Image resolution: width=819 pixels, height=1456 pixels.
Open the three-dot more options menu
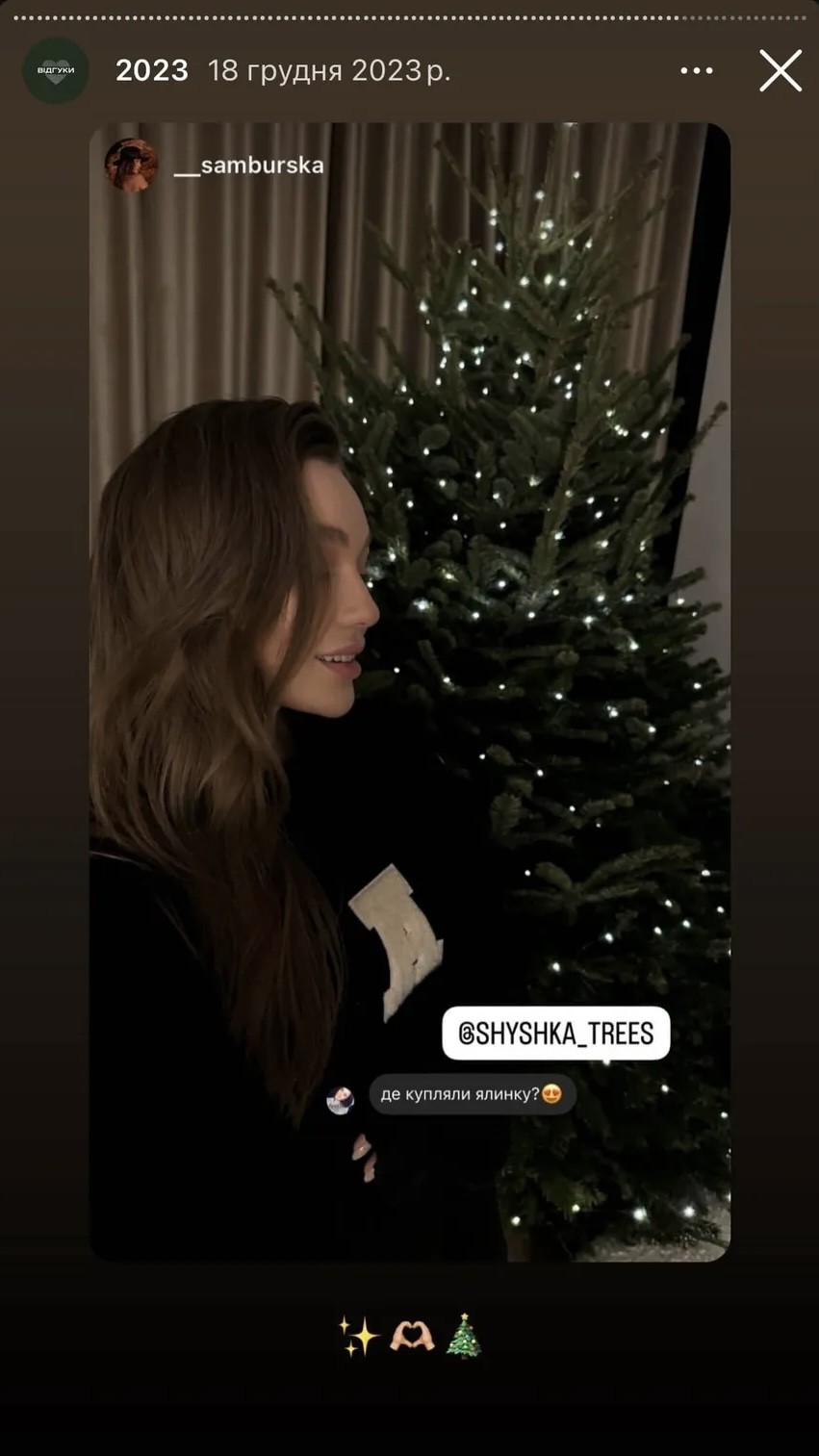tap(696, 71)
